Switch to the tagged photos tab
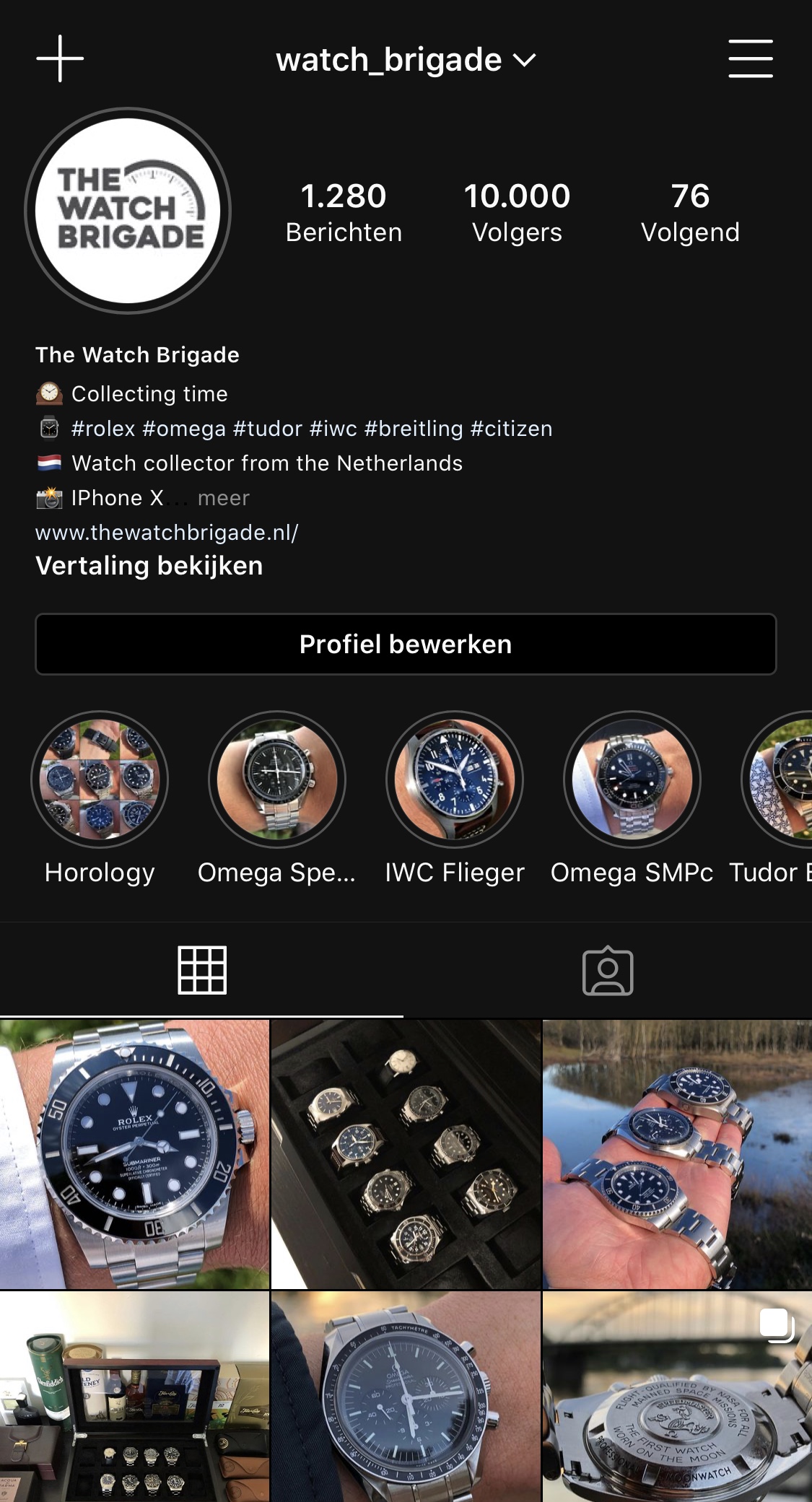 [x=608, y=970]
